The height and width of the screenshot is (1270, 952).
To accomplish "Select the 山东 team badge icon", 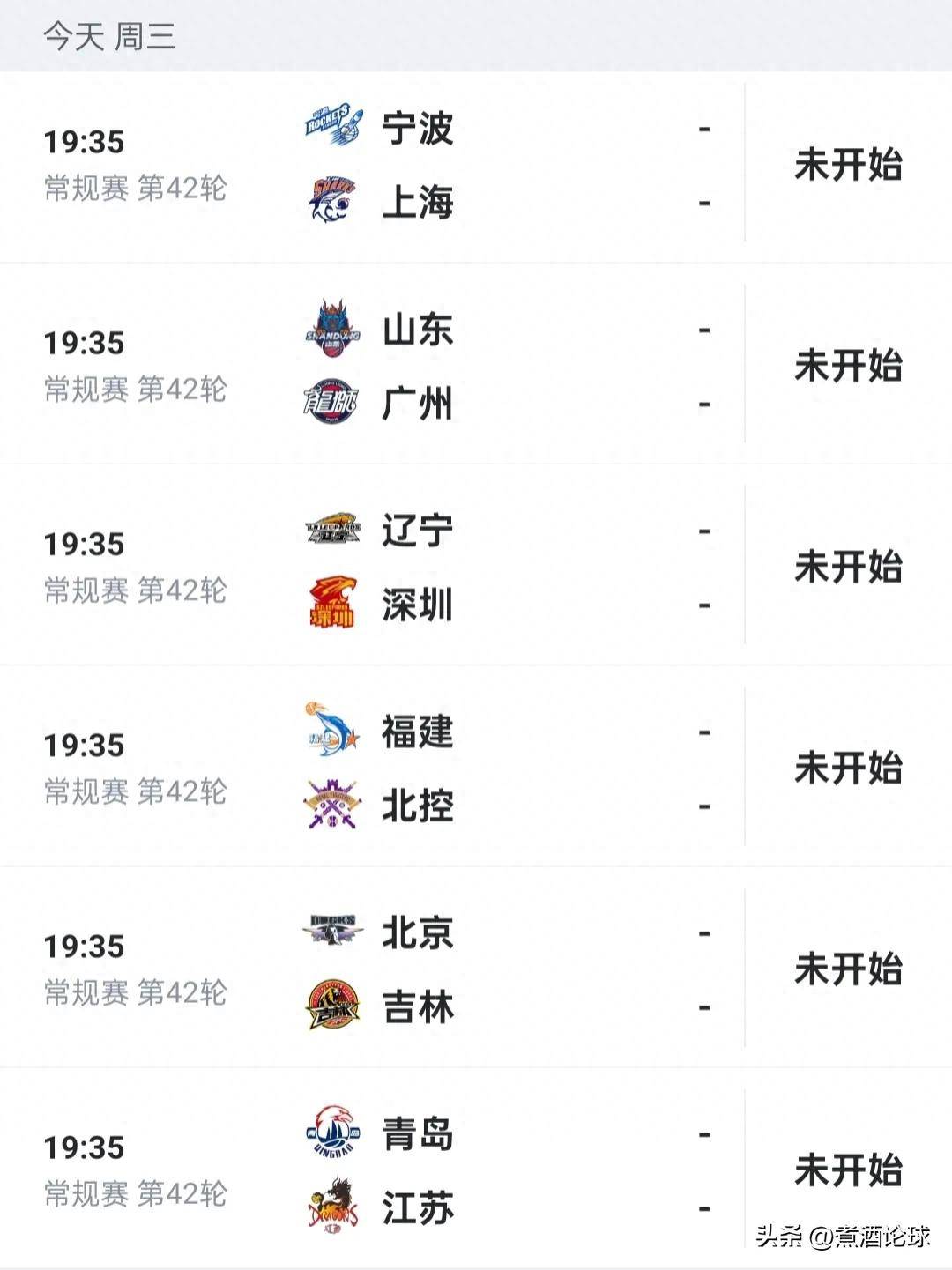I will click(335, 327).
